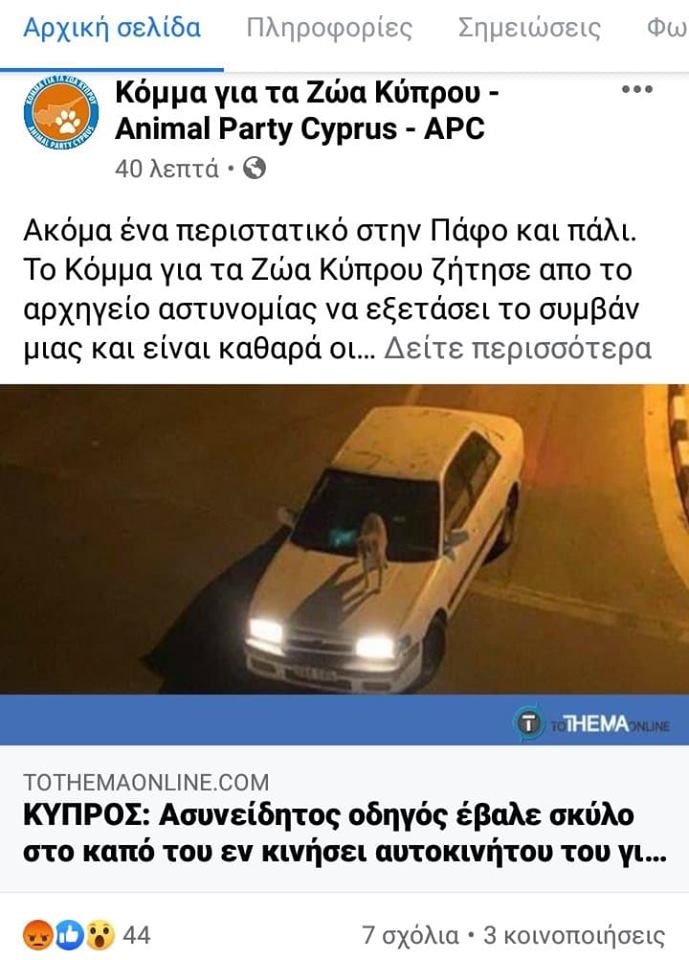Open the shared article photo of the car
This screenshot has height=960, width=689.
click(x=344, y=540)
